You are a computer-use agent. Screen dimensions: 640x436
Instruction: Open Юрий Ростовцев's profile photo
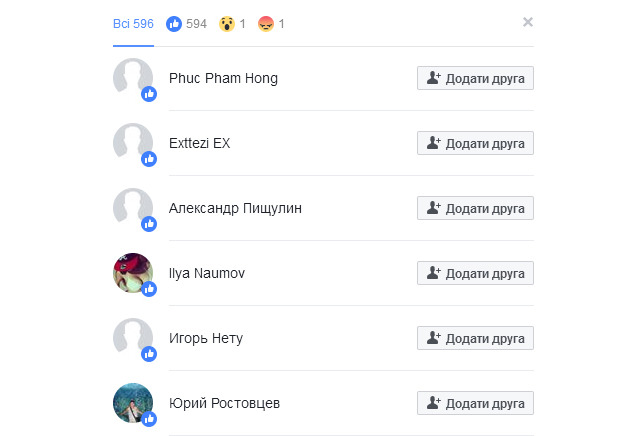click(x=132, y=402)
